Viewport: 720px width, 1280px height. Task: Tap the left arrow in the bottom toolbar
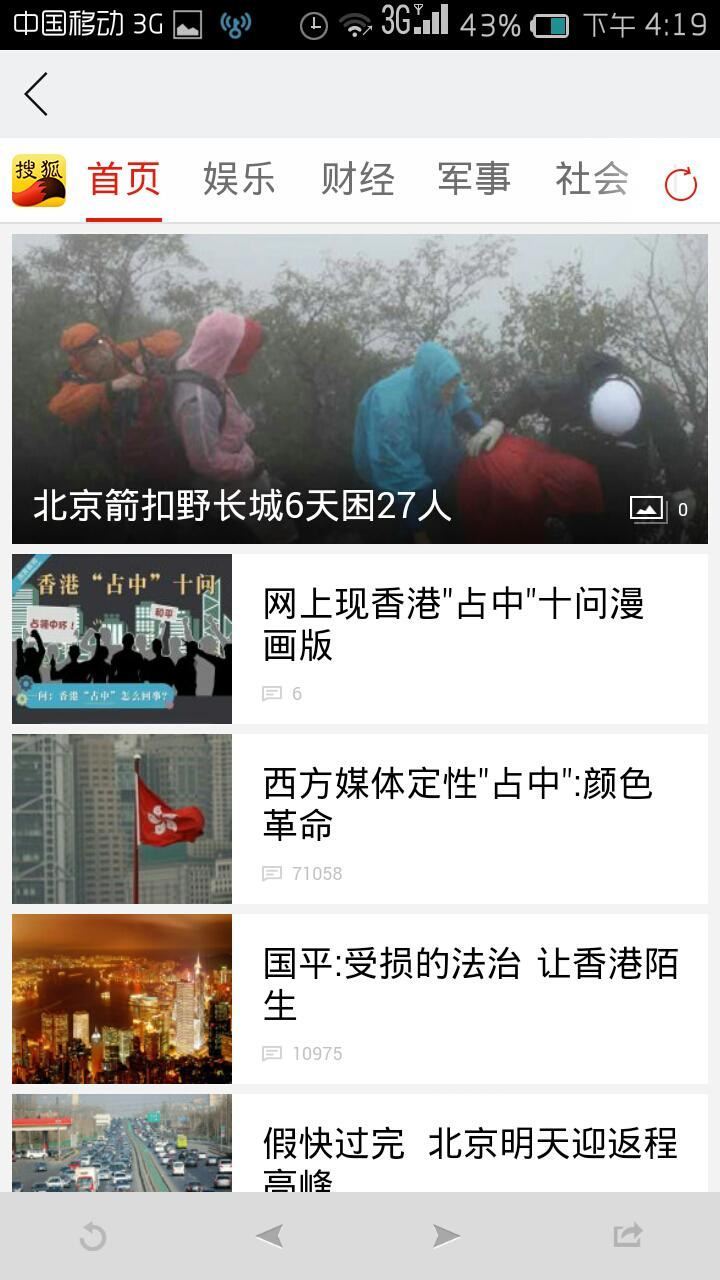pyautogui.click(x=269, y=1237)
